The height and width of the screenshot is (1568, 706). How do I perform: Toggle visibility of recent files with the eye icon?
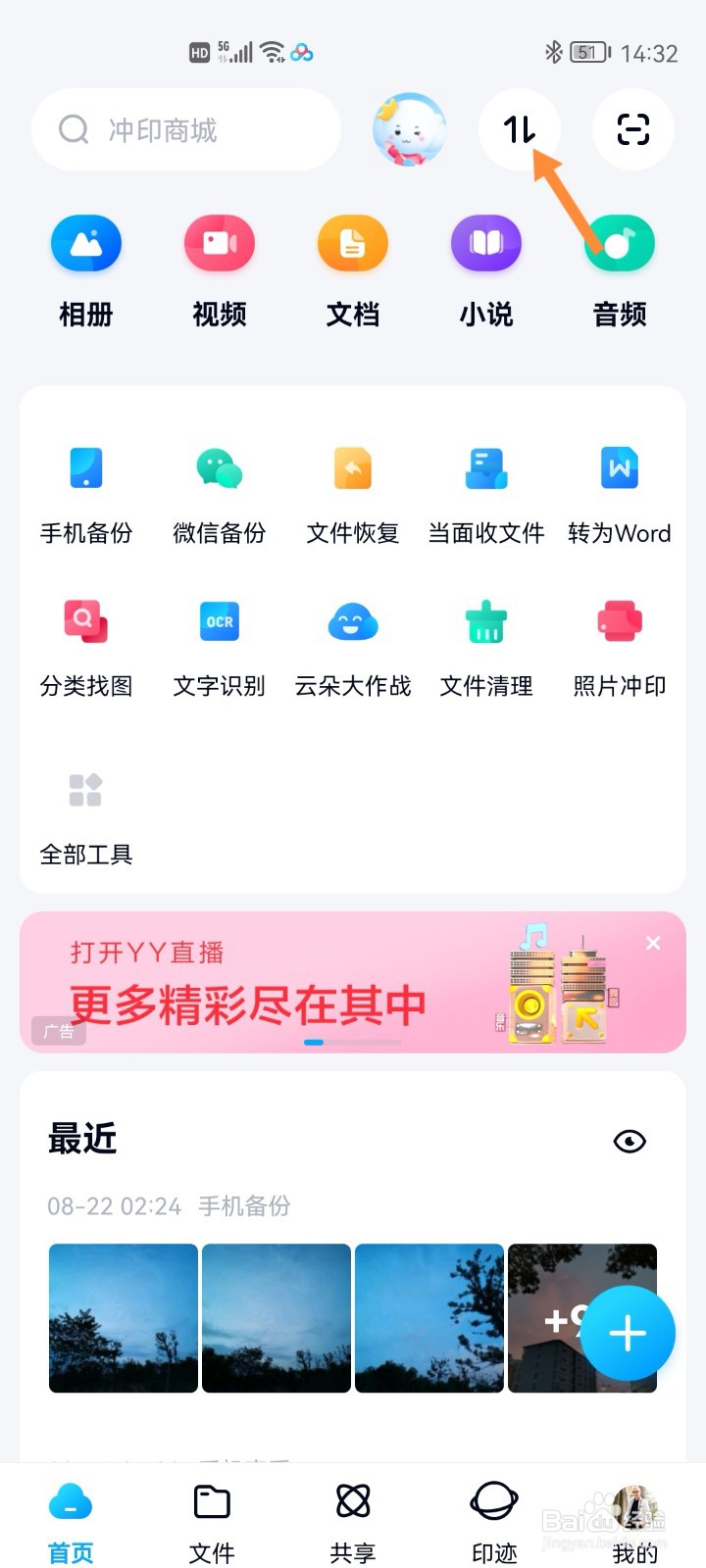pos(629,1141)
